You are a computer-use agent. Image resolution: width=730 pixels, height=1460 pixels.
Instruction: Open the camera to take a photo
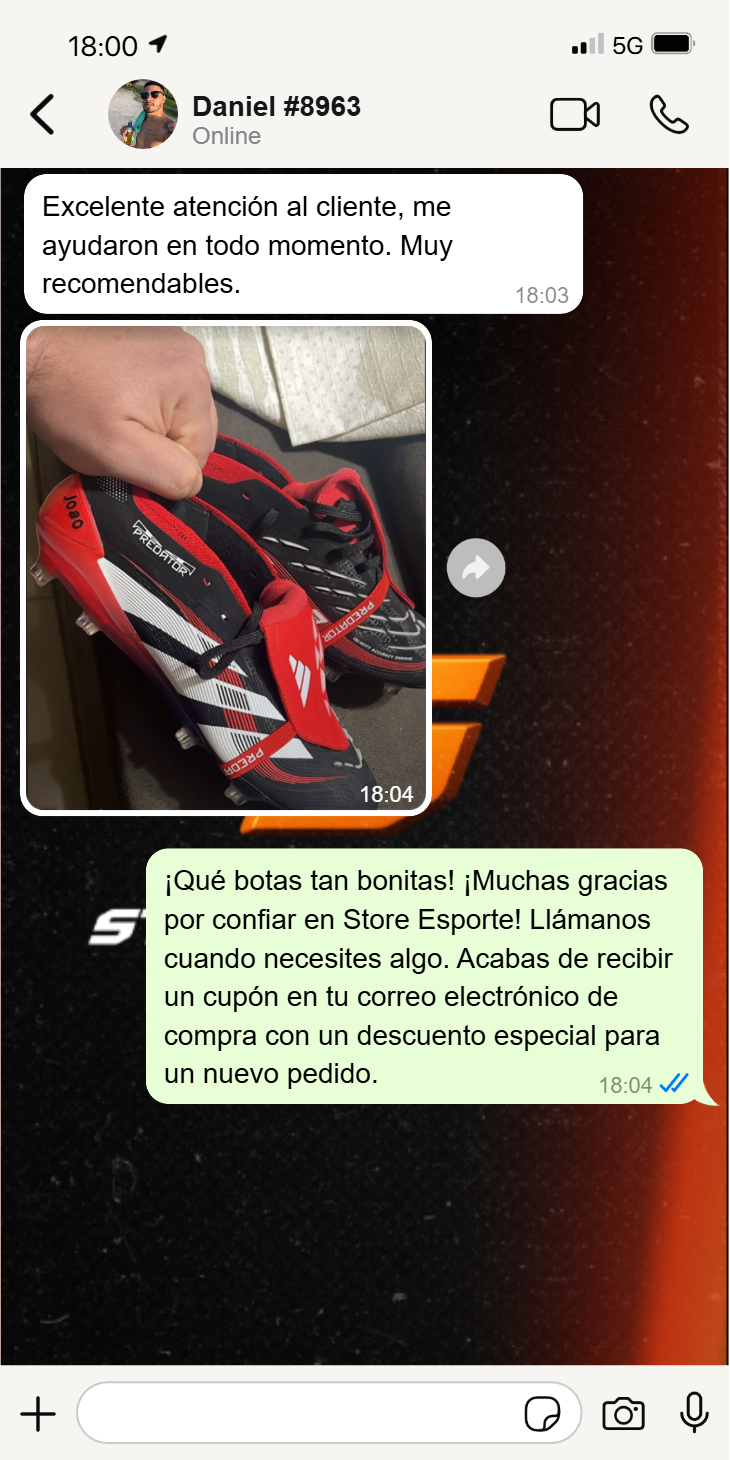[623, 1414]
